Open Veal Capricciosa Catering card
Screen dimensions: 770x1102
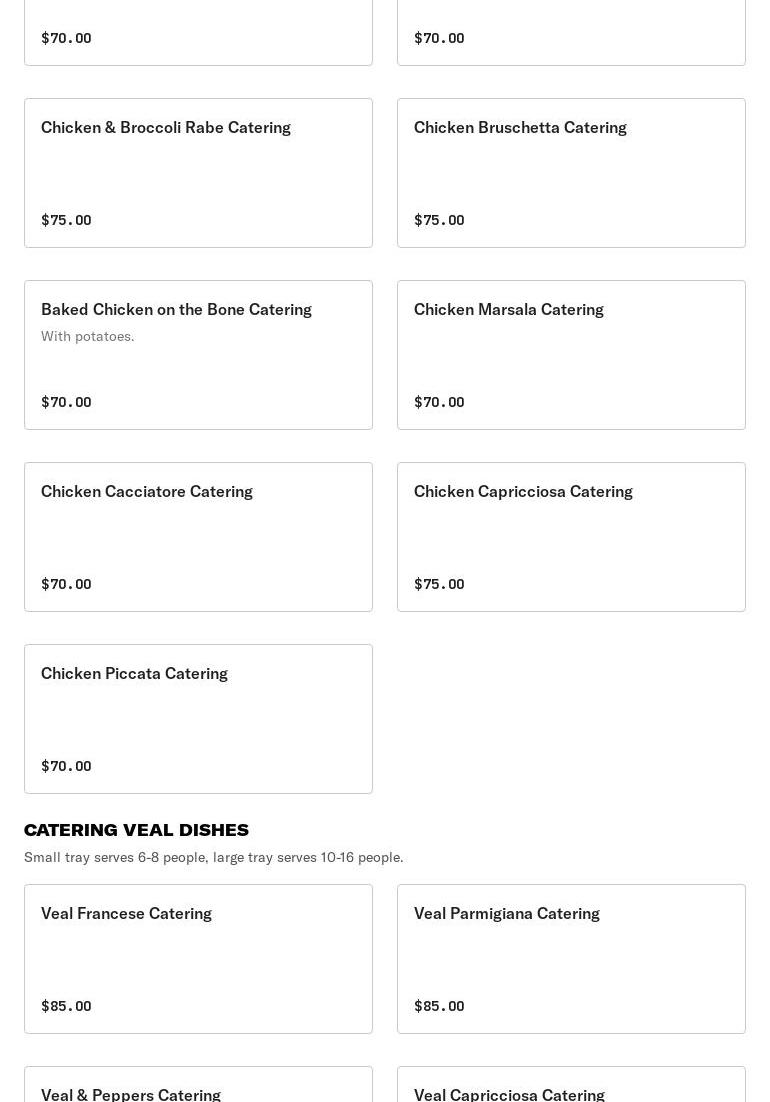click(x=571, y=1088)
